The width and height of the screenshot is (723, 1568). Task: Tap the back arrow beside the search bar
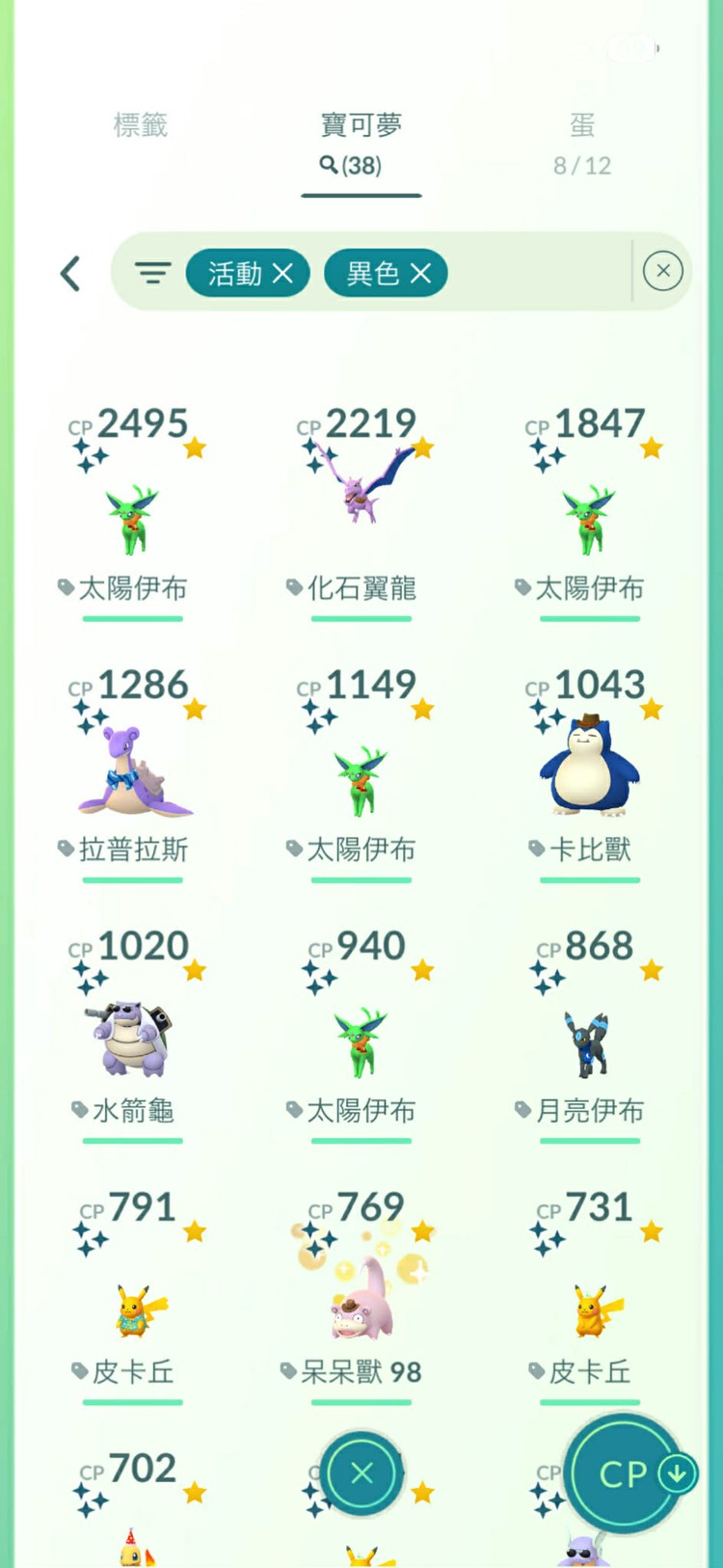(x=69, y=273)
